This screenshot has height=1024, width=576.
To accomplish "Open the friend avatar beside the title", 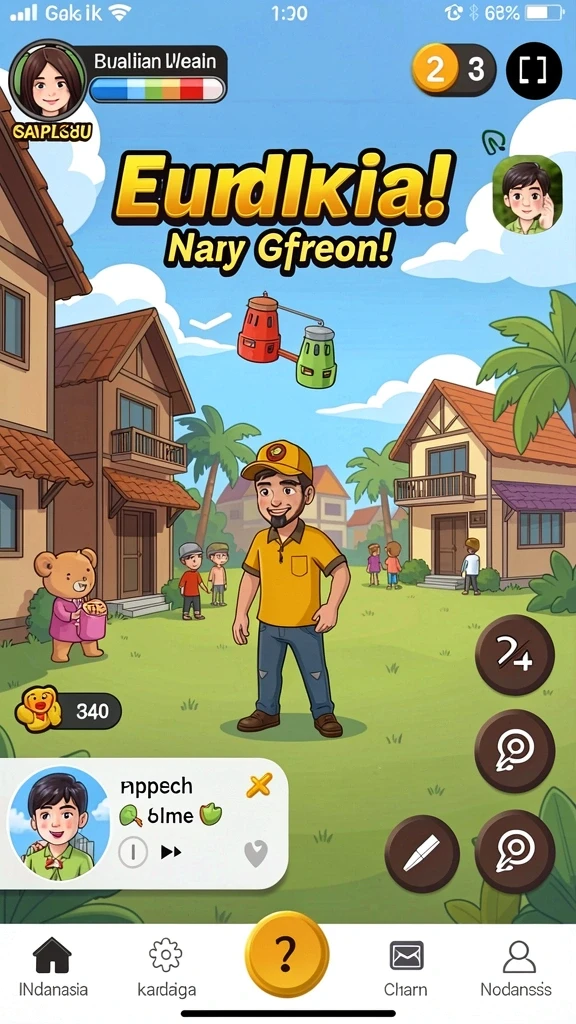I will pos(527,194).
